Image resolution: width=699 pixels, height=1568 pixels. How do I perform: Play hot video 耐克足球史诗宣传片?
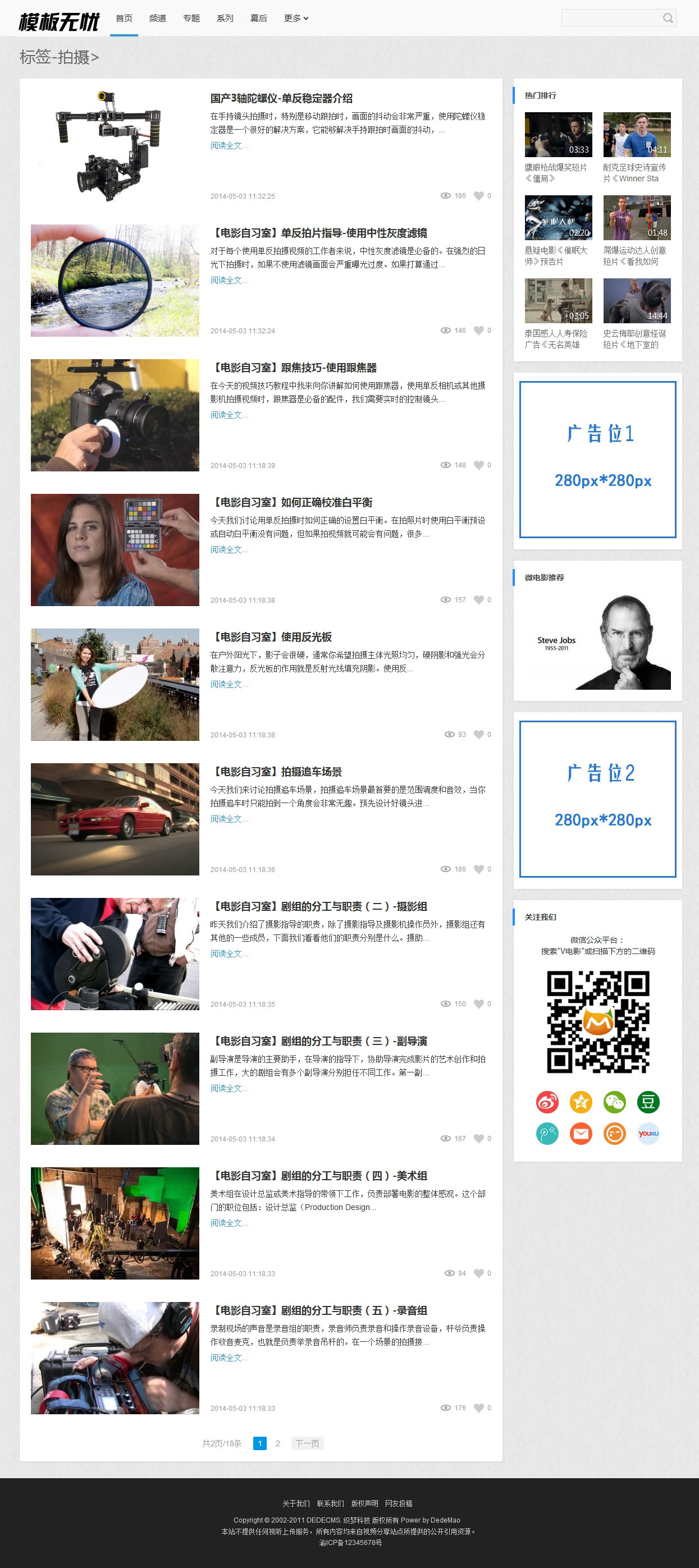point(637,135)
